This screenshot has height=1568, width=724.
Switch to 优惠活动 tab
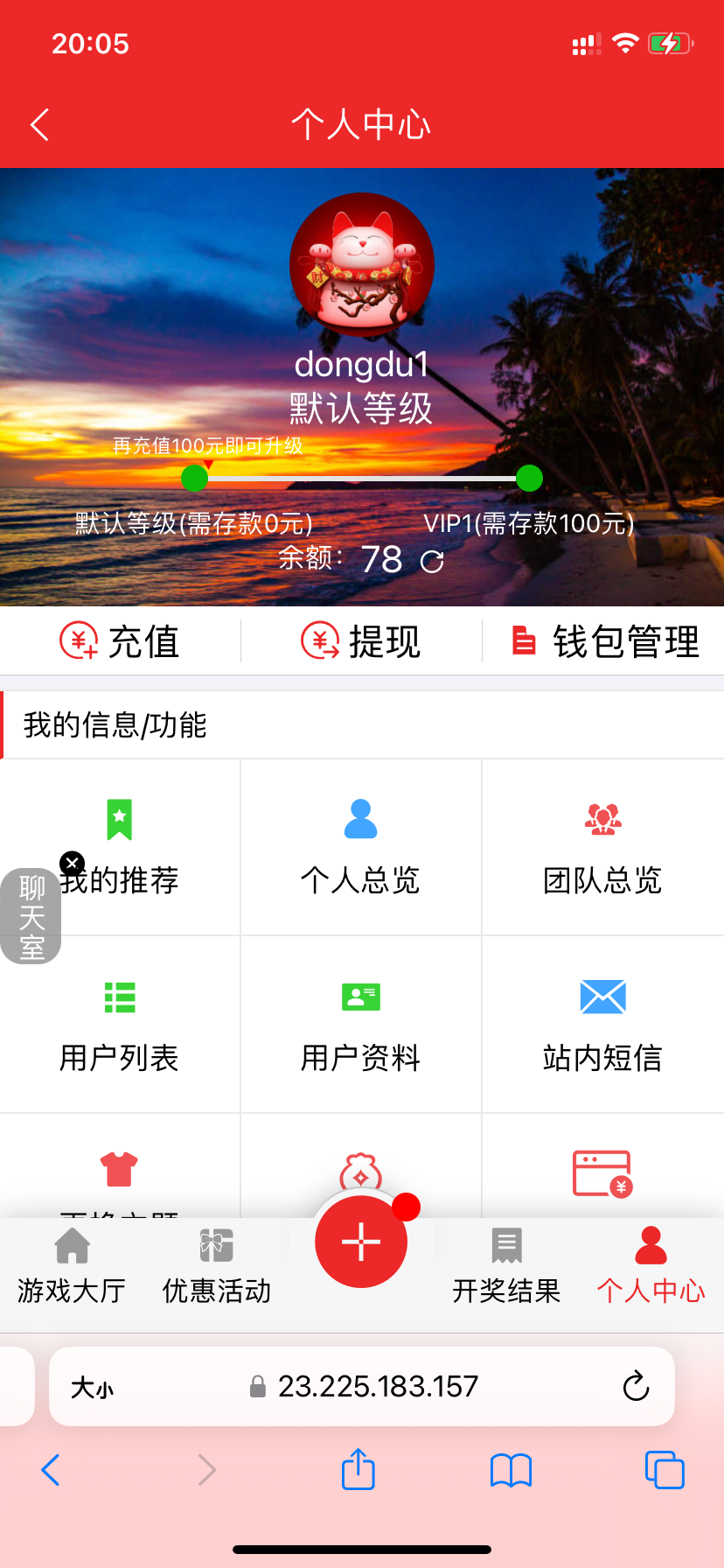[216, 1265]
